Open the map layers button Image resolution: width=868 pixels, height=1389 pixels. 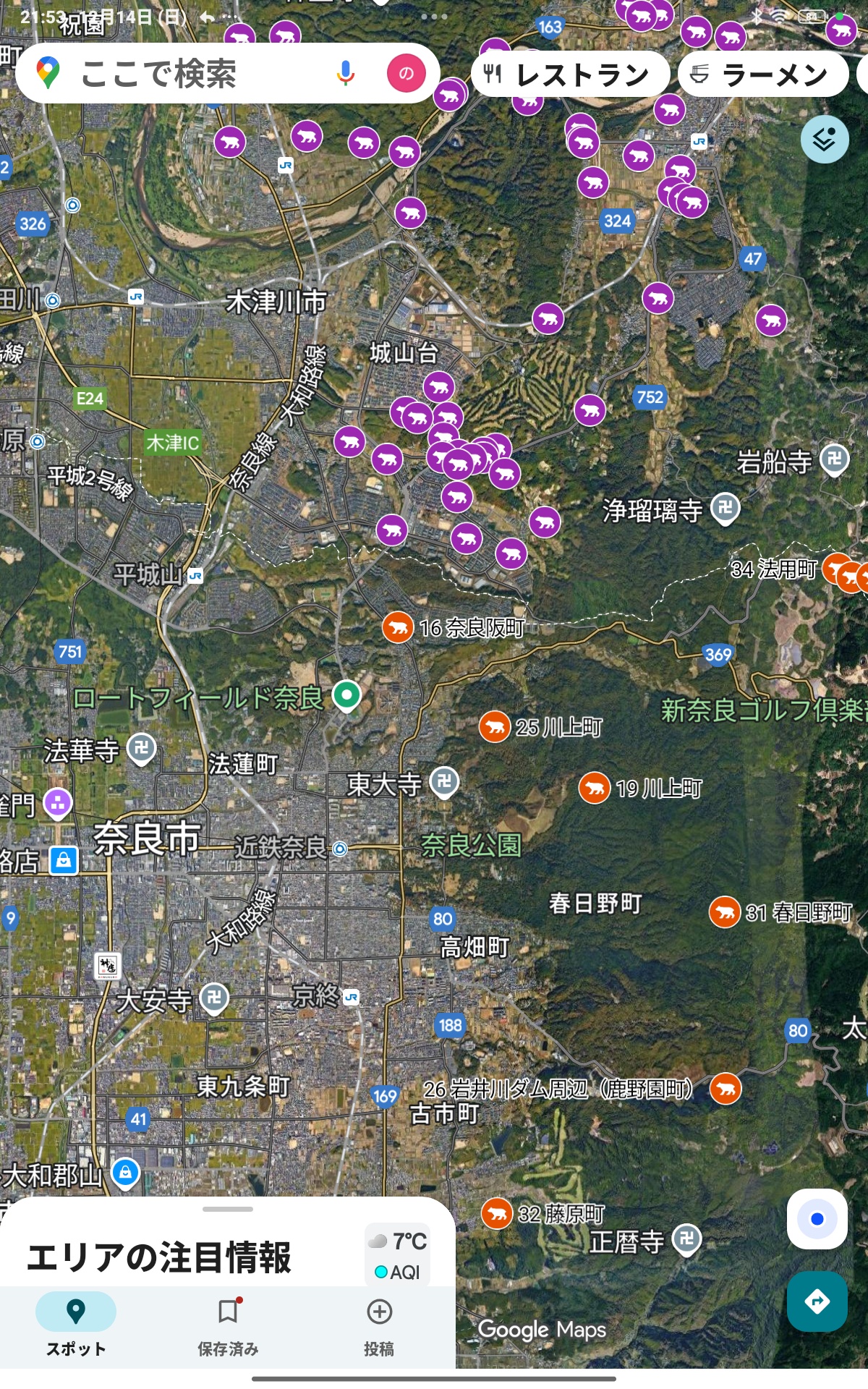pos(824,139)
